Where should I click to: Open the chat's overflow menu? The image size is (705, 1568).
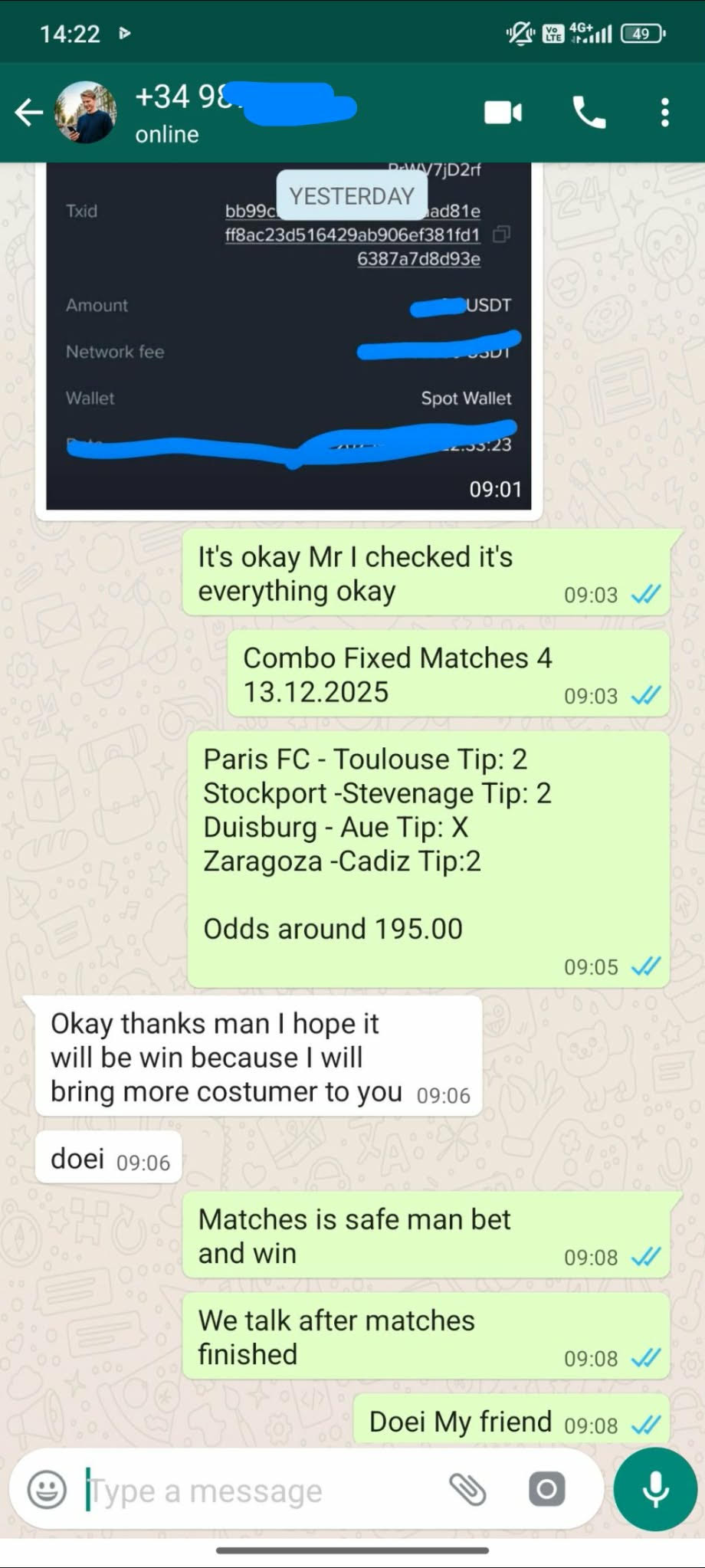[664, 113]
